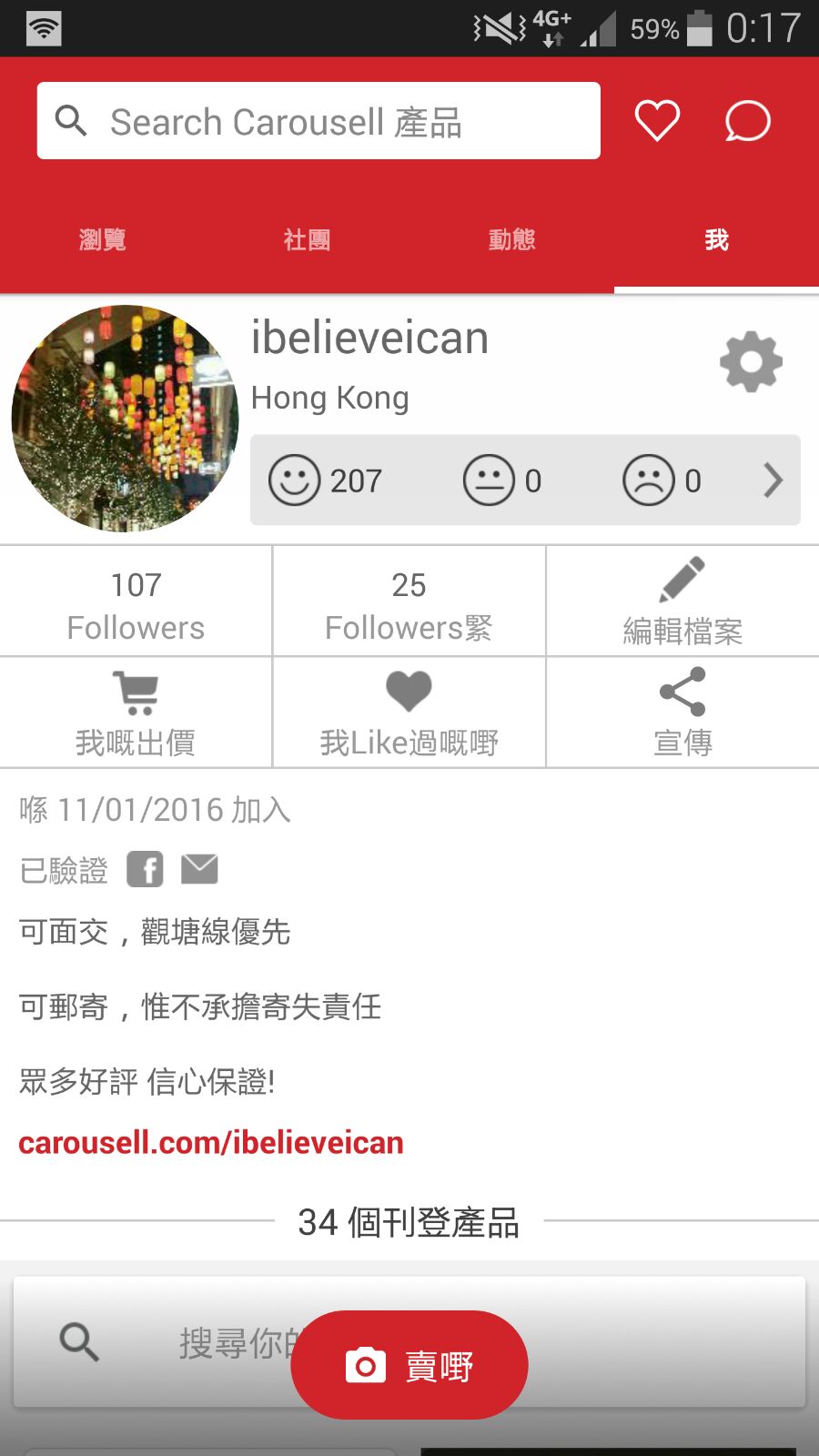Share profile via 宣傳
Image resolution: width=819 pixels, height=1456 pixels.
coord(682,713)
